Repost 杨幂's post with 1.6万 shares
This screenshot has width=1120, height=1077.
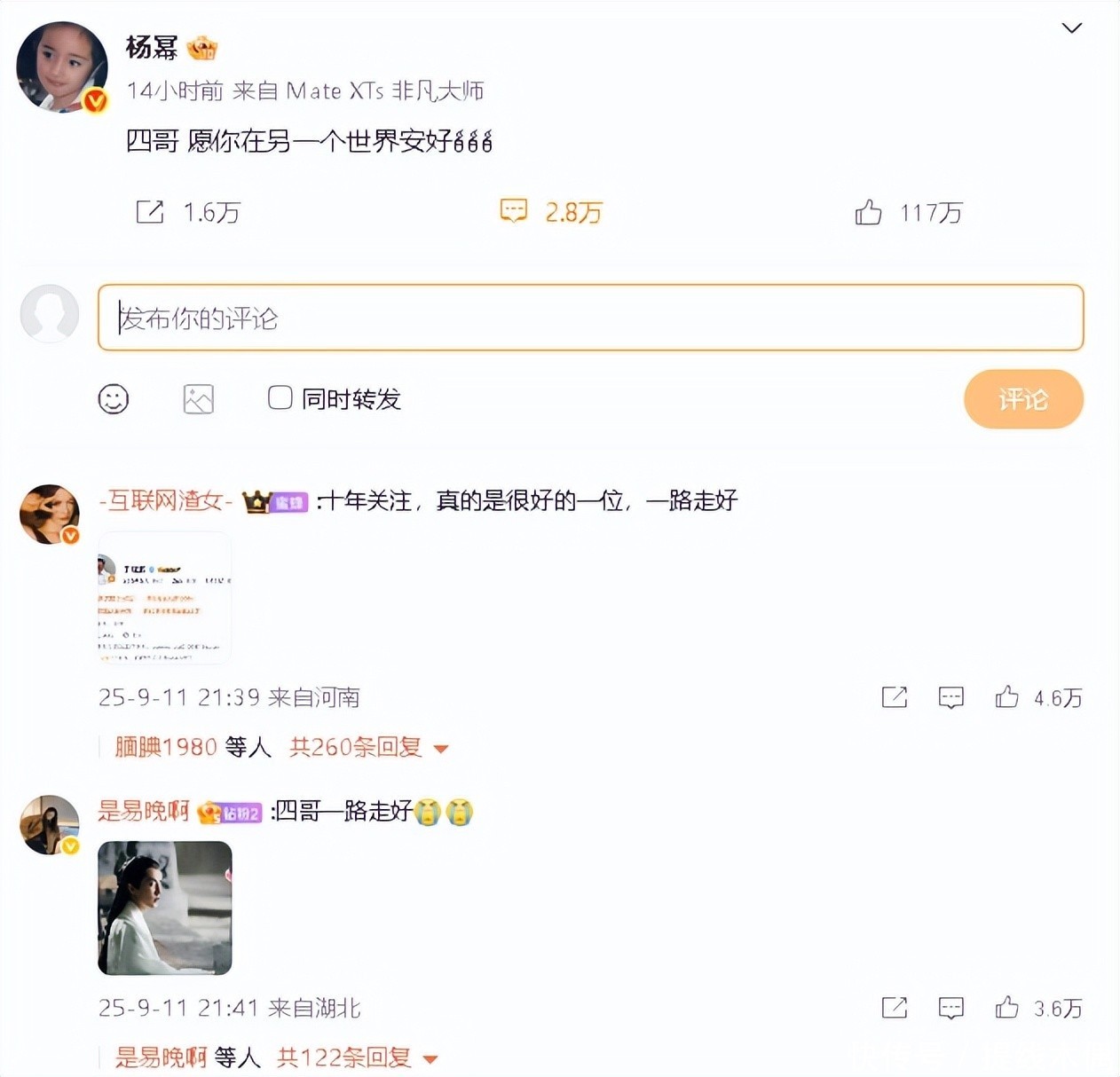pyautogui.click(x=150, y=212)
